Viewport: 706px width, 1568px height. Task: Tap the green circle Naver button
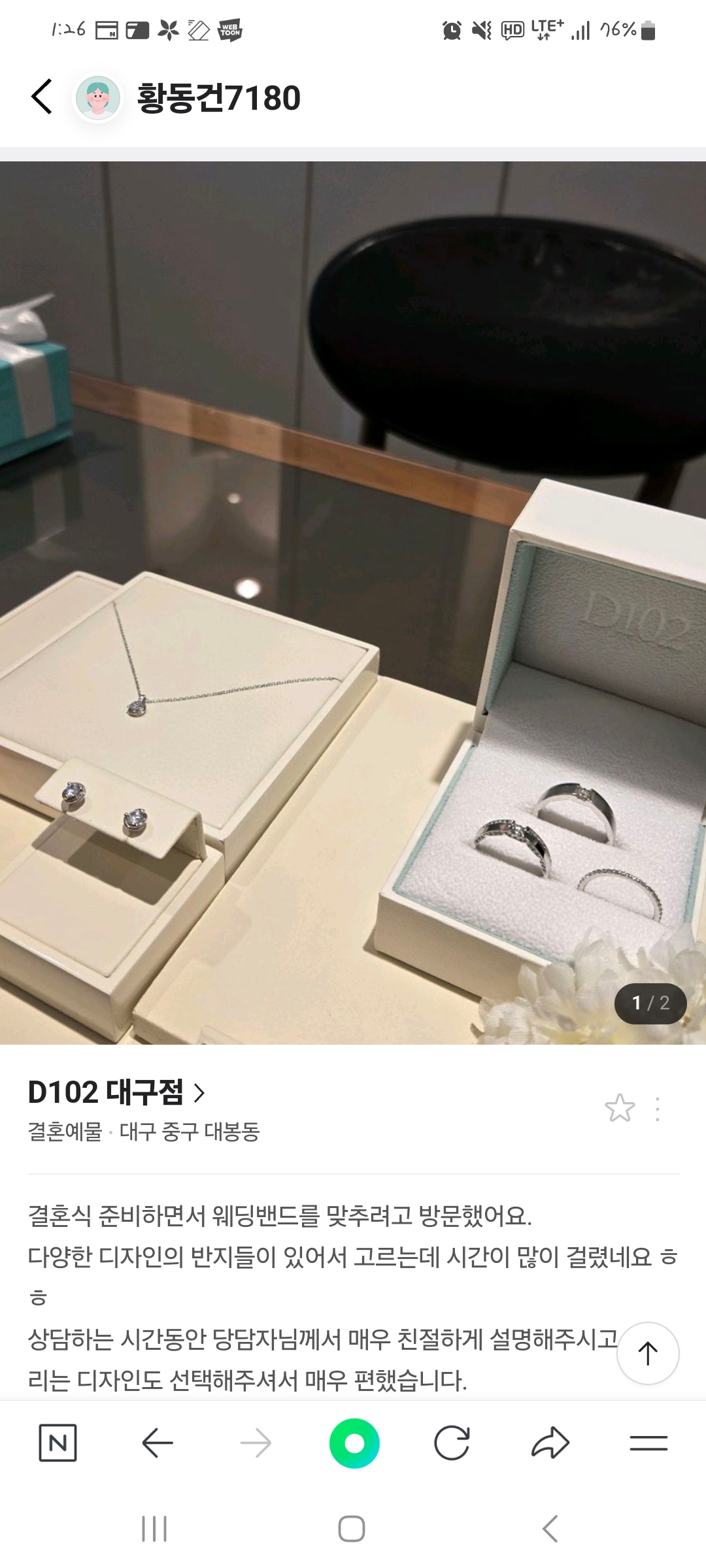pos(354,1443)
